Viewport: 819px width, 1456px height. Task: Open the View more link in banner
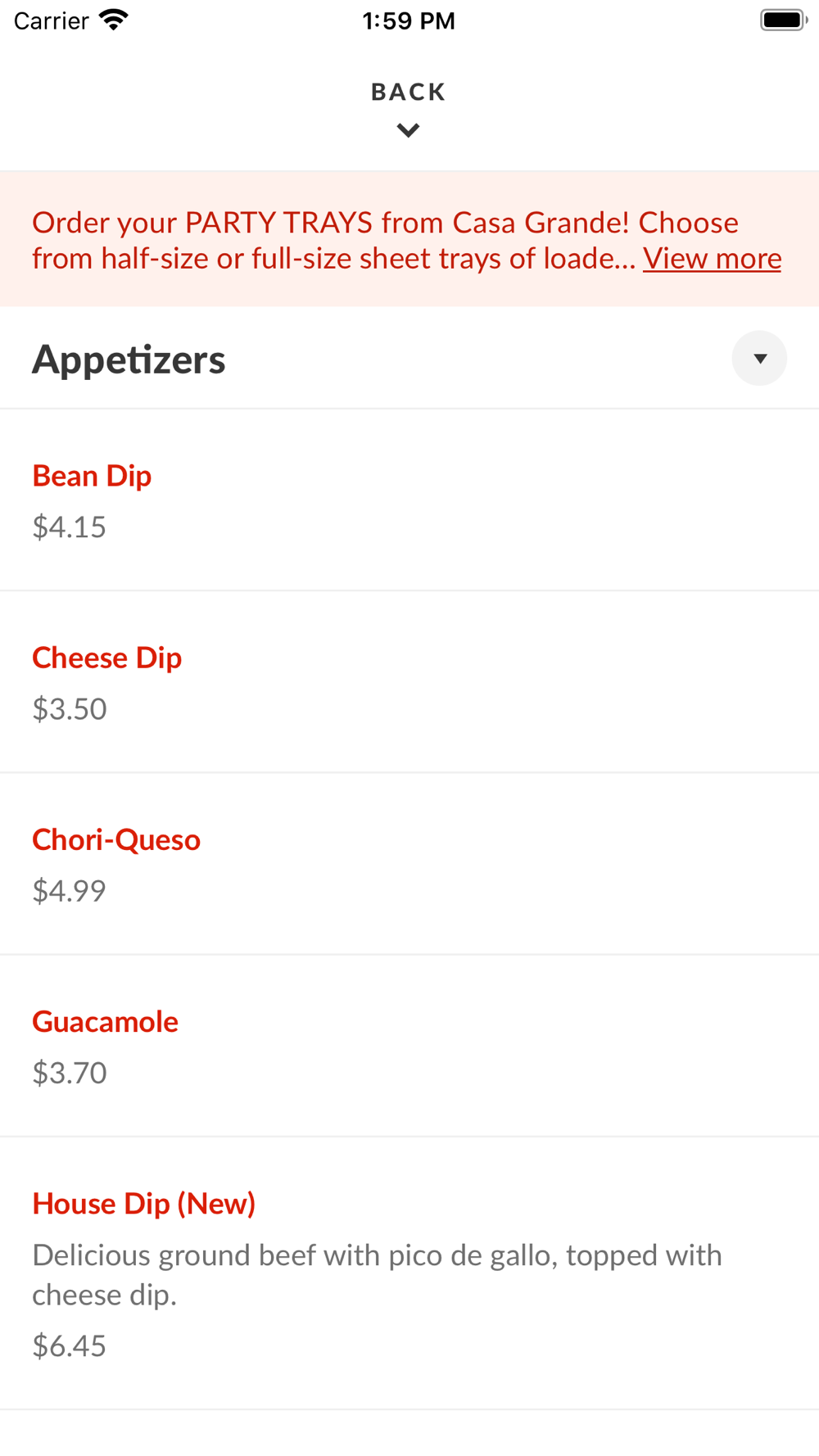tap(712, 259)
